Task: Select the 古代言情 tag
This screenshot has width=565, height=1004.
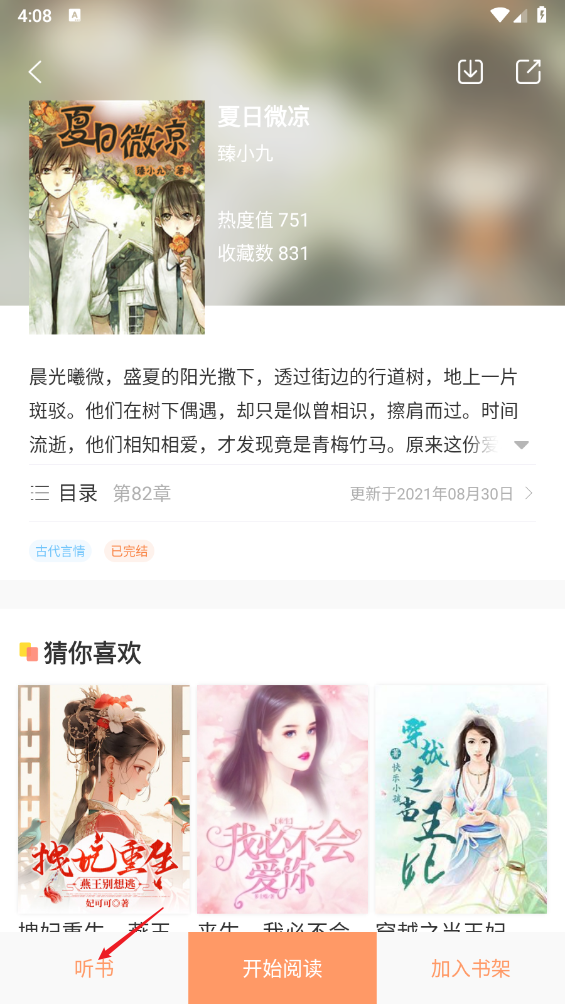Action: (x=60, y=551)
